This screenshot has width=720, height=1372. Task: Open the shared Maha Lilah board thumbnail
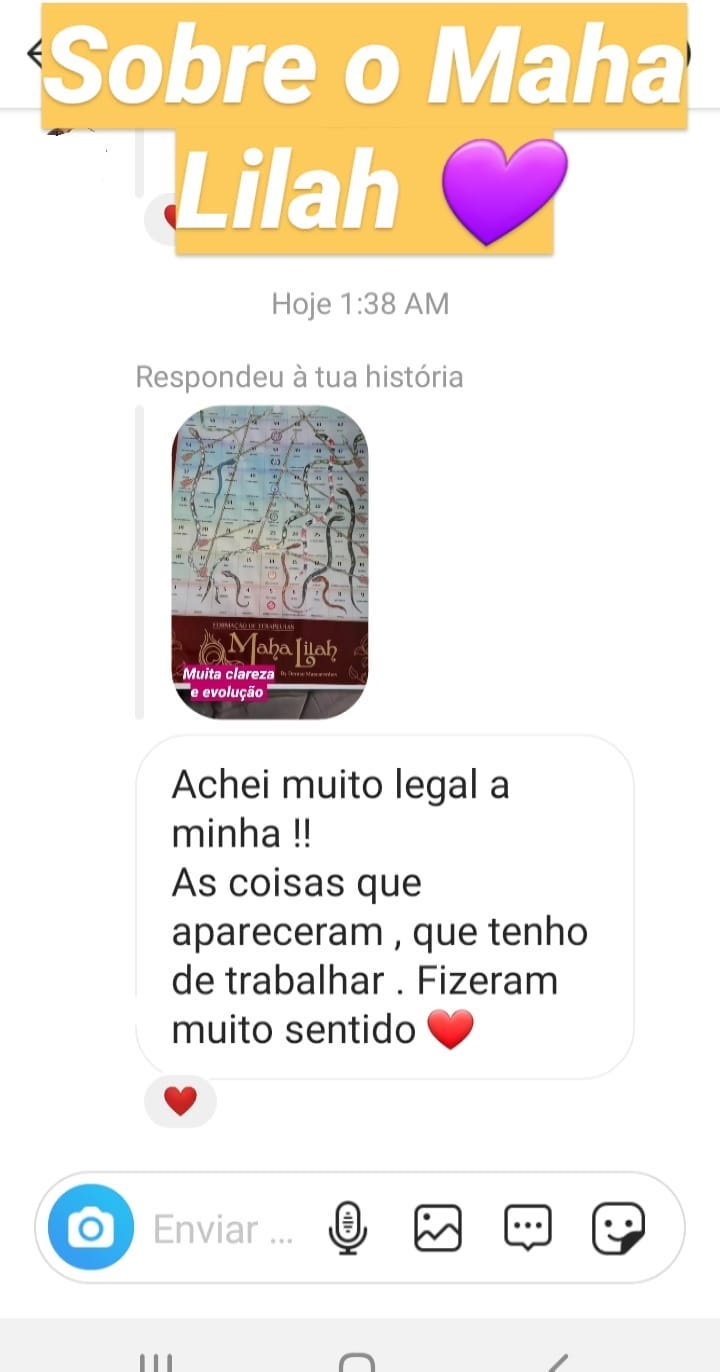(x=272, y=555)
